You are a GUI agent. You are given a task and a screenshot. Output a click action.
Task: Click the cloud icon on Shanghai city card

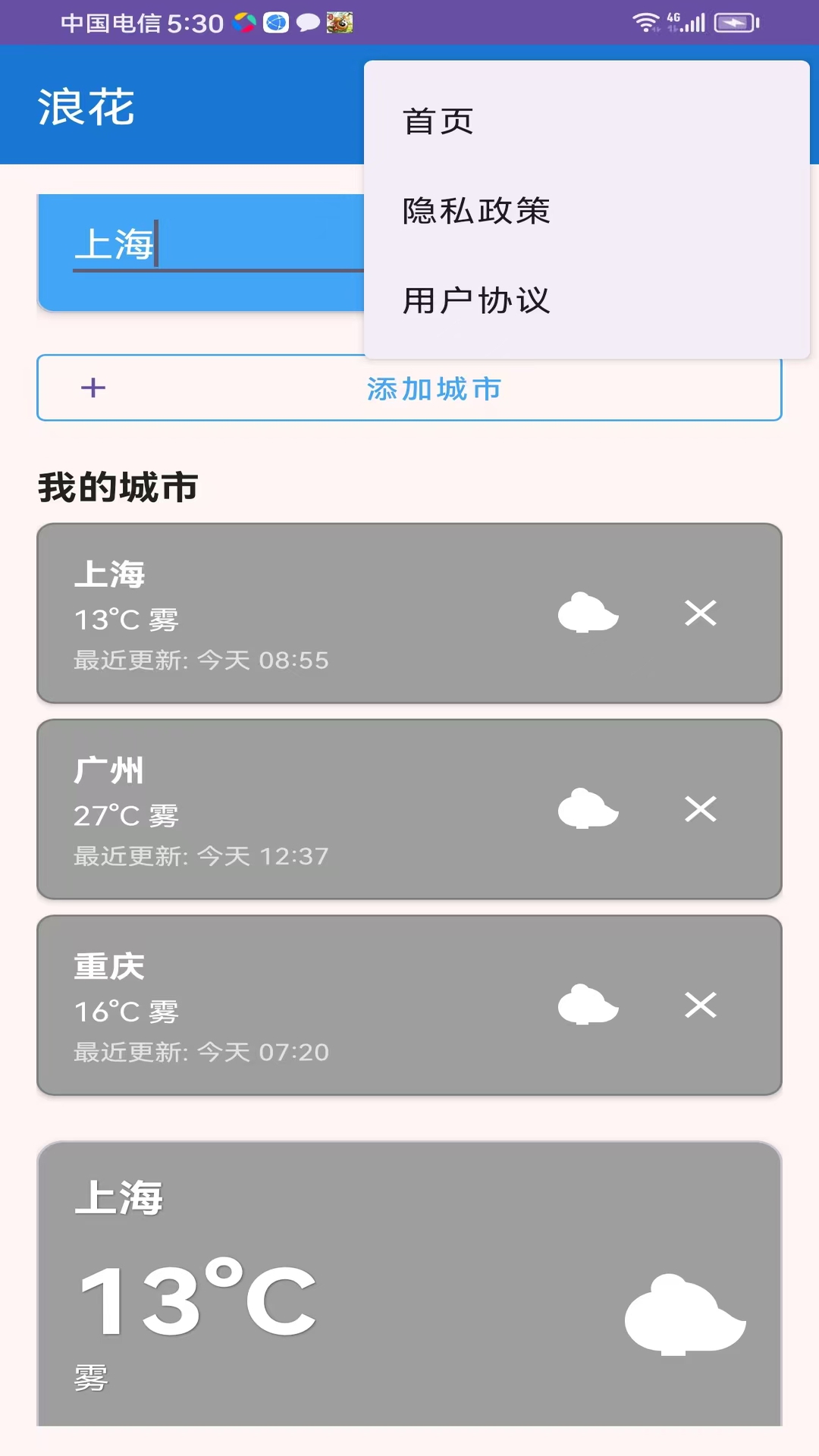click(x=588, y=613)
